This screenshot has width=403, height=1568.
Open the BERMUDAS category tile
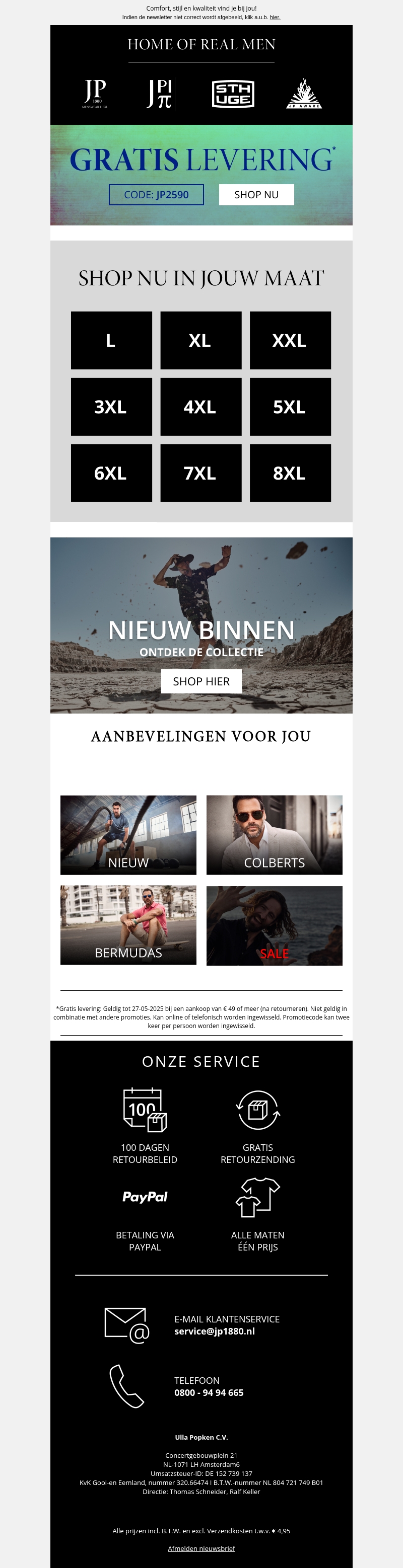click(x=128, y=924)
